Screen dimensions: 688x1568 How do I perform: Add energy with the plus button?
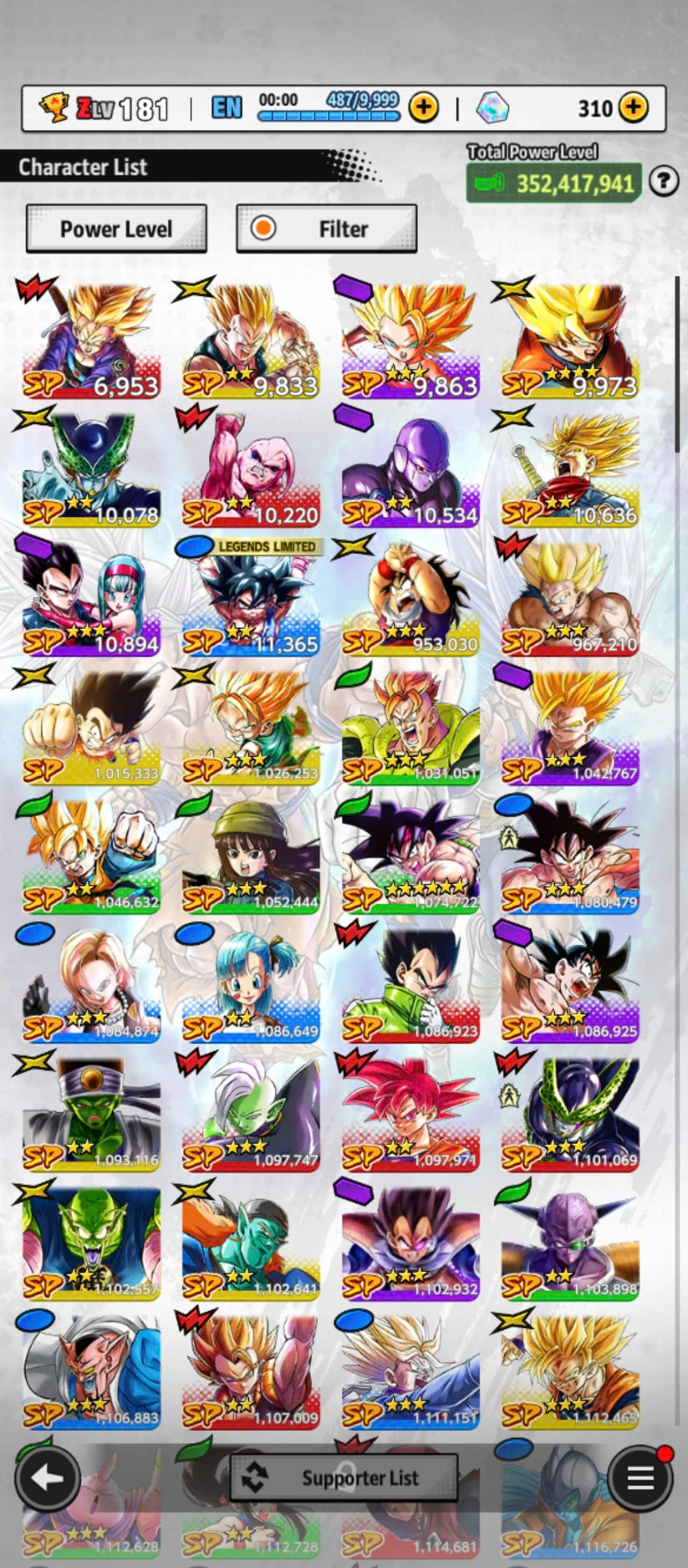pyautogui.click(x=424, y=107)
